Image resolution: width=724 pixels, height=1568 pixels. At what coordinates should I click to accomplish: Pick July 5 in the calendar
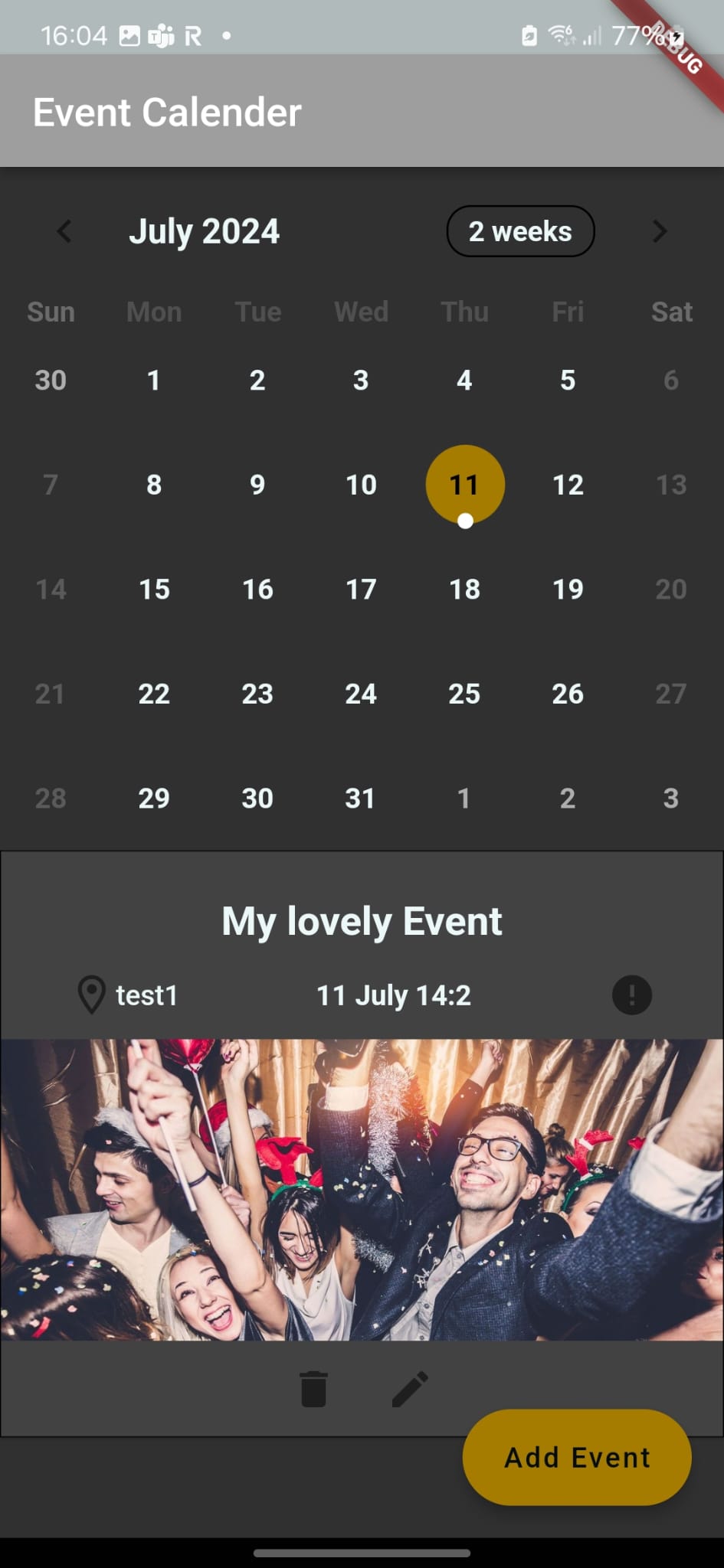pyautogui.click(x=568, y=381)
